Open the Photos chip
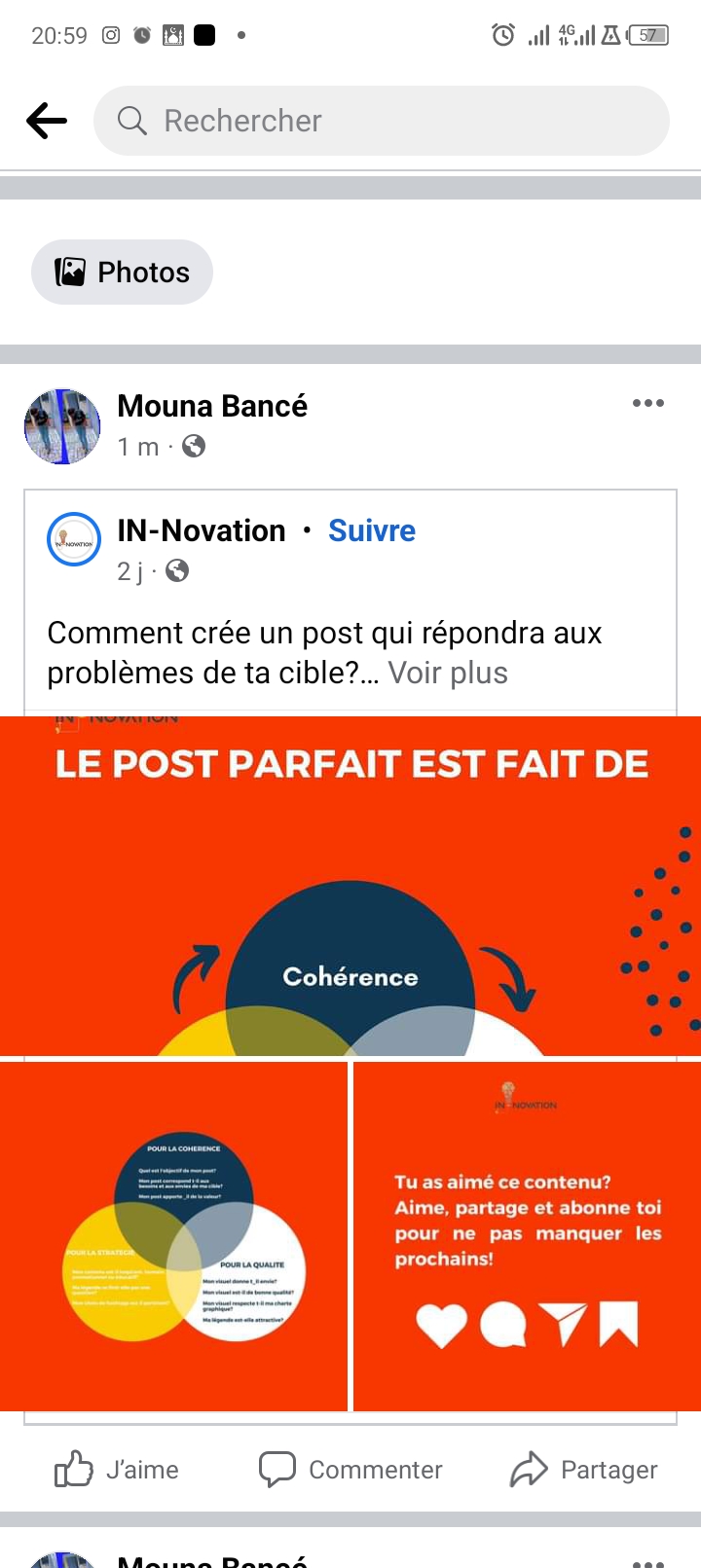Image resolution: width=701 pixels, height=1568 pixels. coord(123,272)
